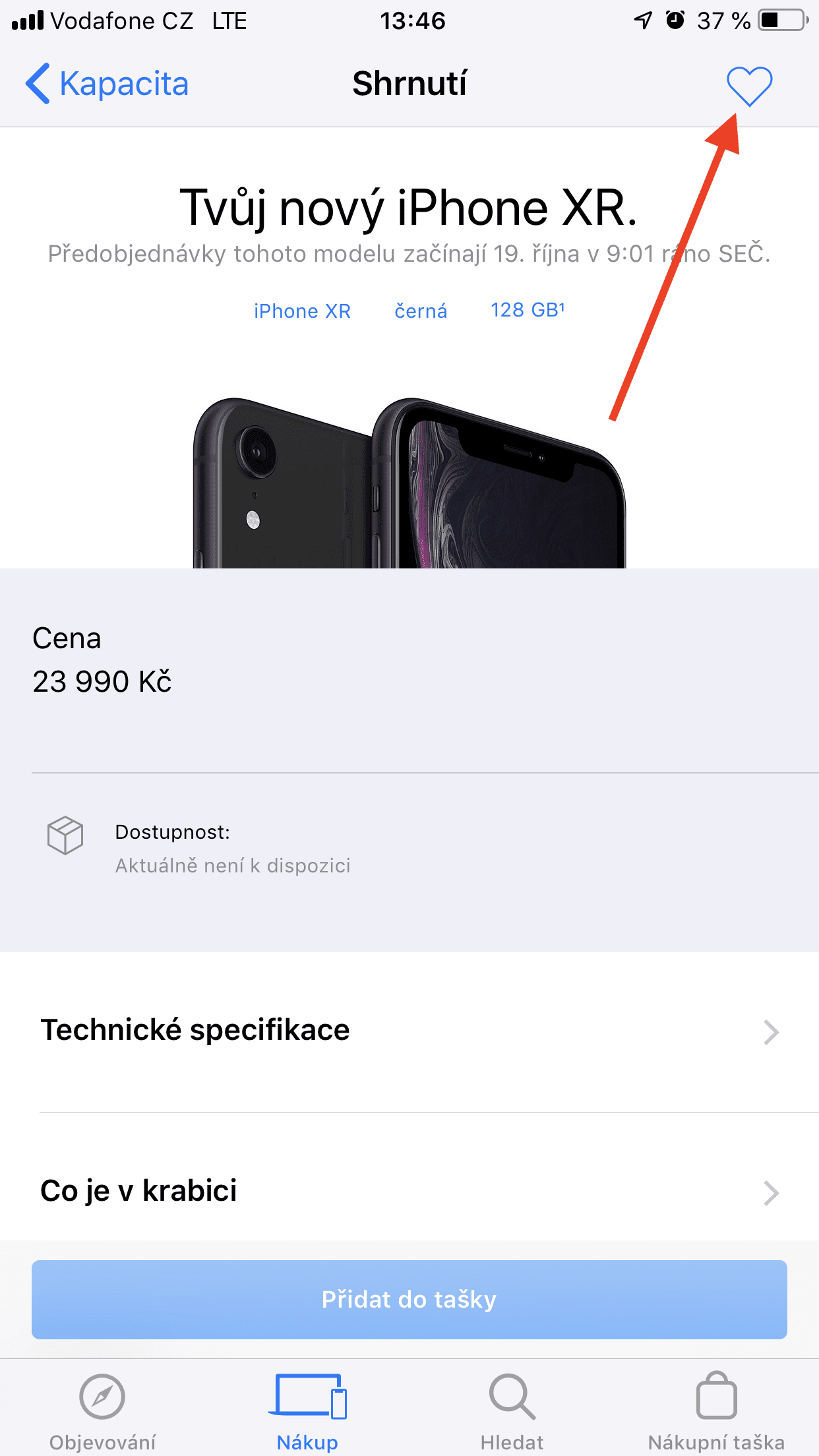Tap the iPhone XR model link
This screenshot has width=819, height=1456.
coord(302,311)
